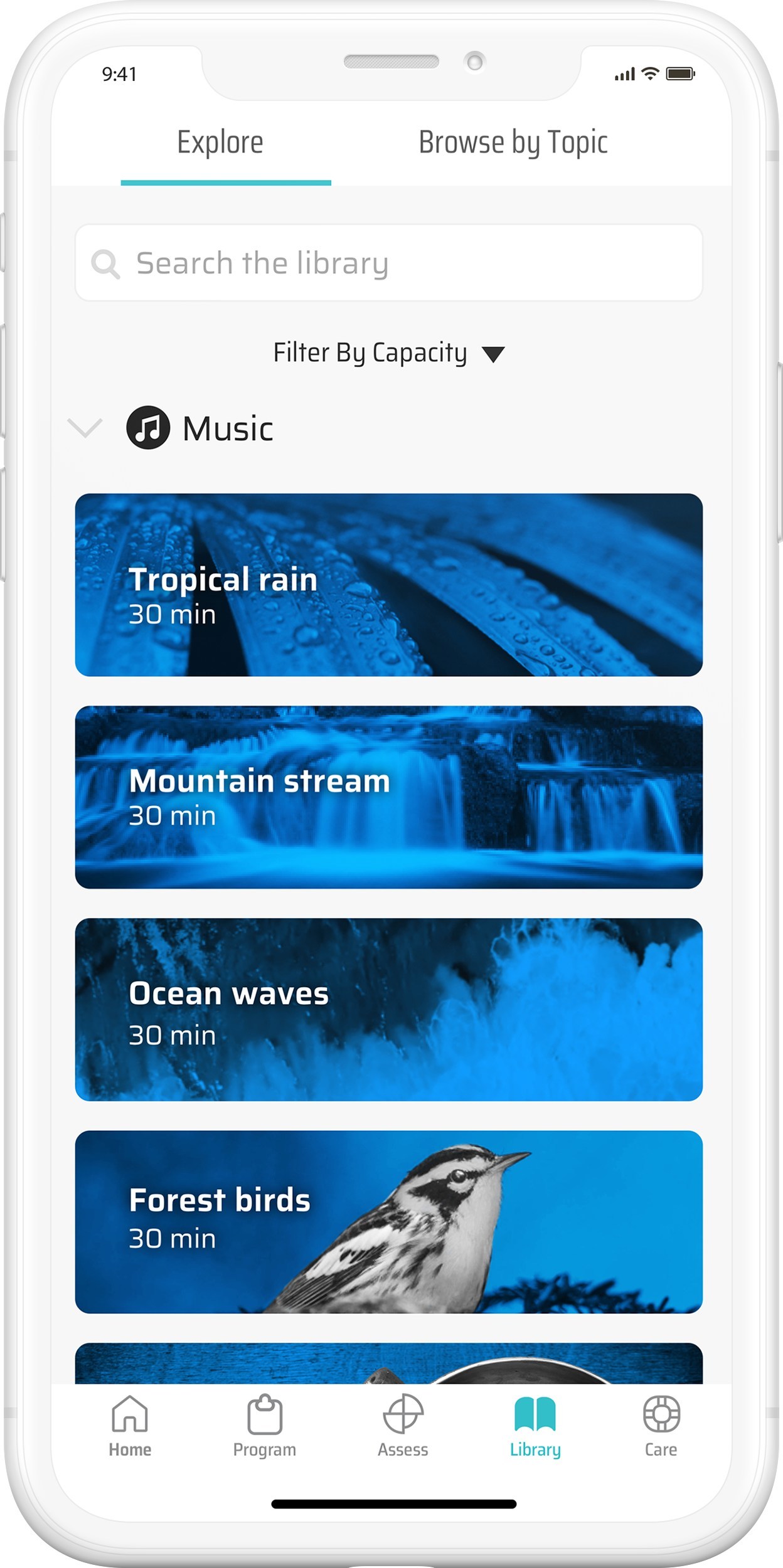Tap the Search the library field

388,263
